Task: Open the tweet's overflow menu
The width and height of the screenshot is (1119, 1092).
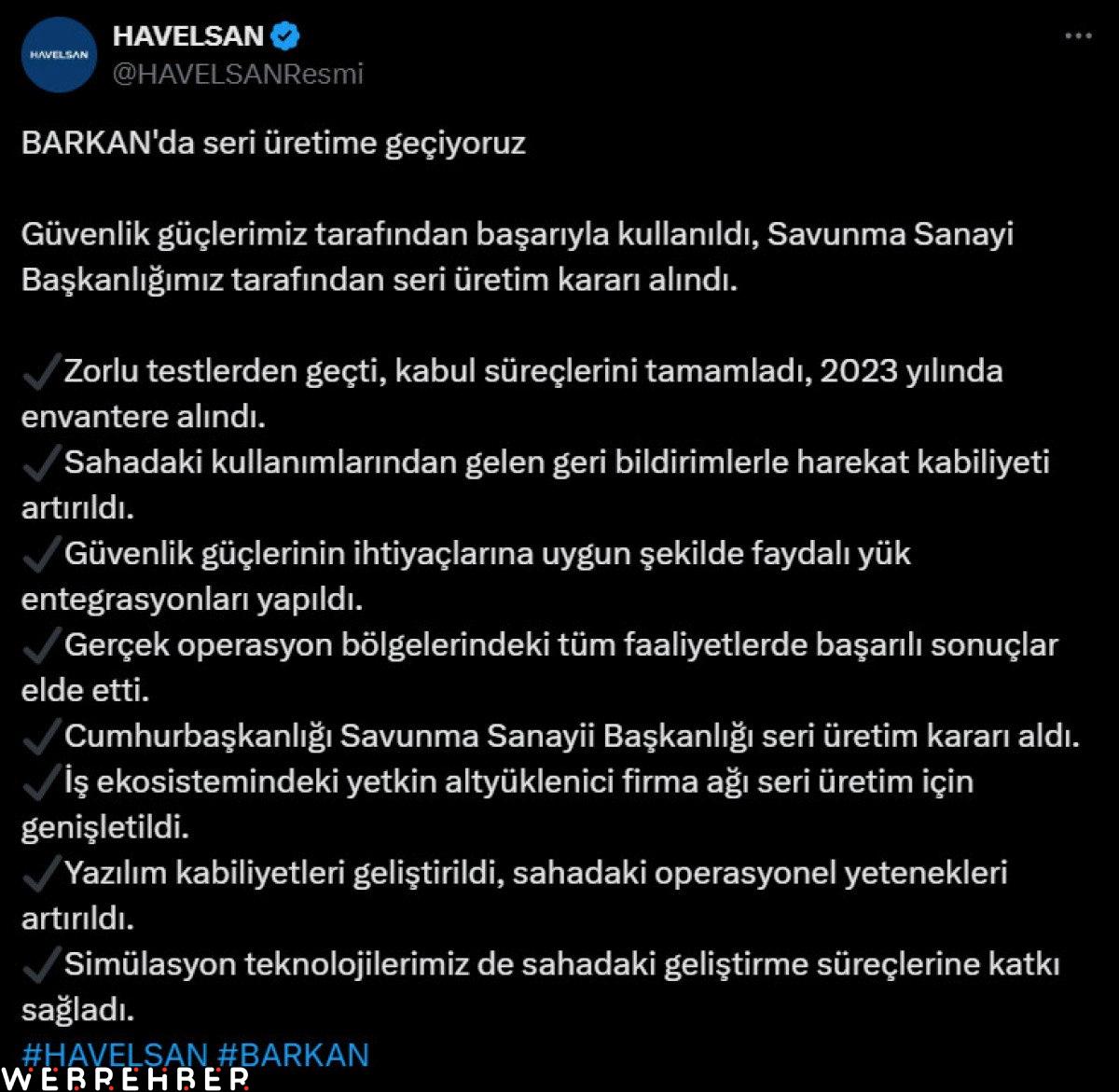Action: [1078, 36]
